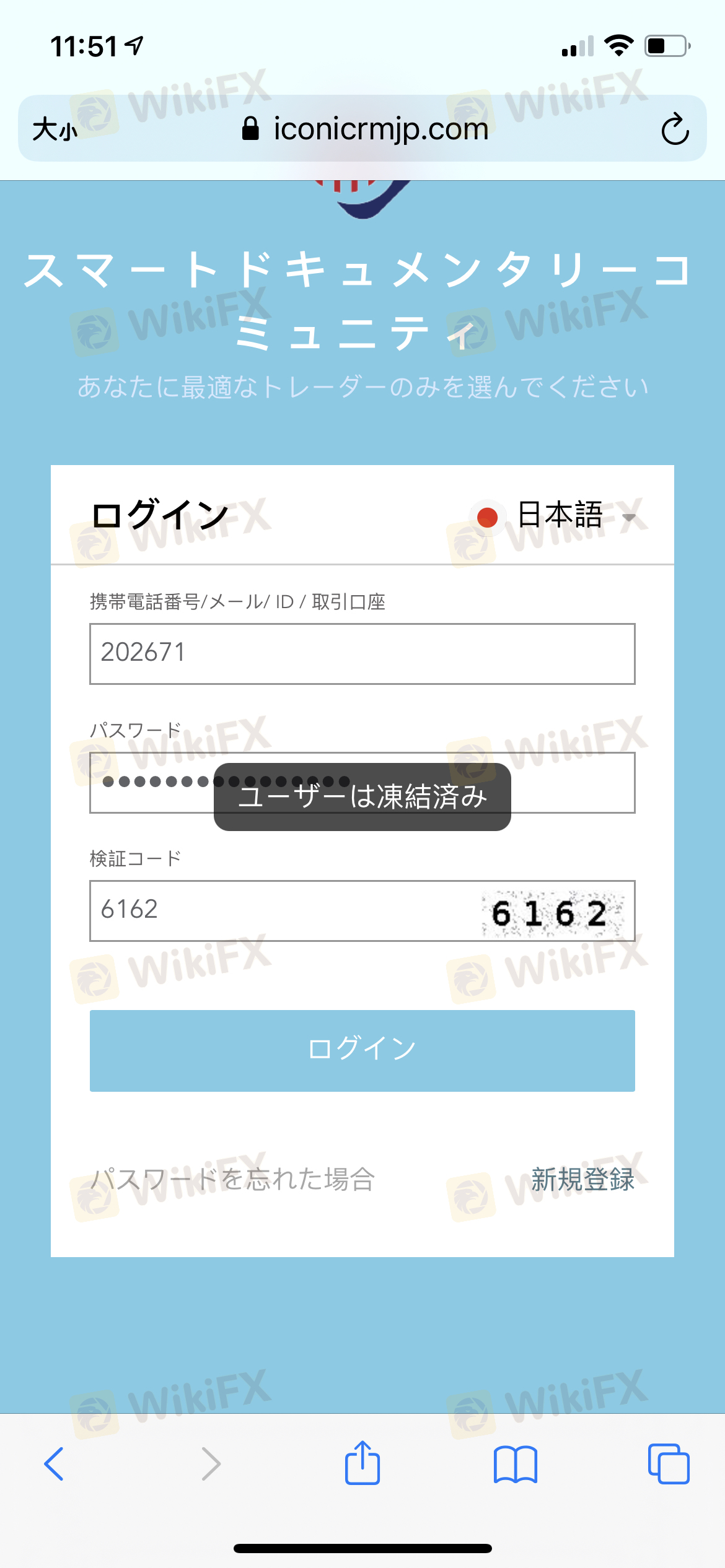The height and width of the screenshot is (1568, 725).
Task: Open the 大小 text size menu
Action: (x=55, y=129)
